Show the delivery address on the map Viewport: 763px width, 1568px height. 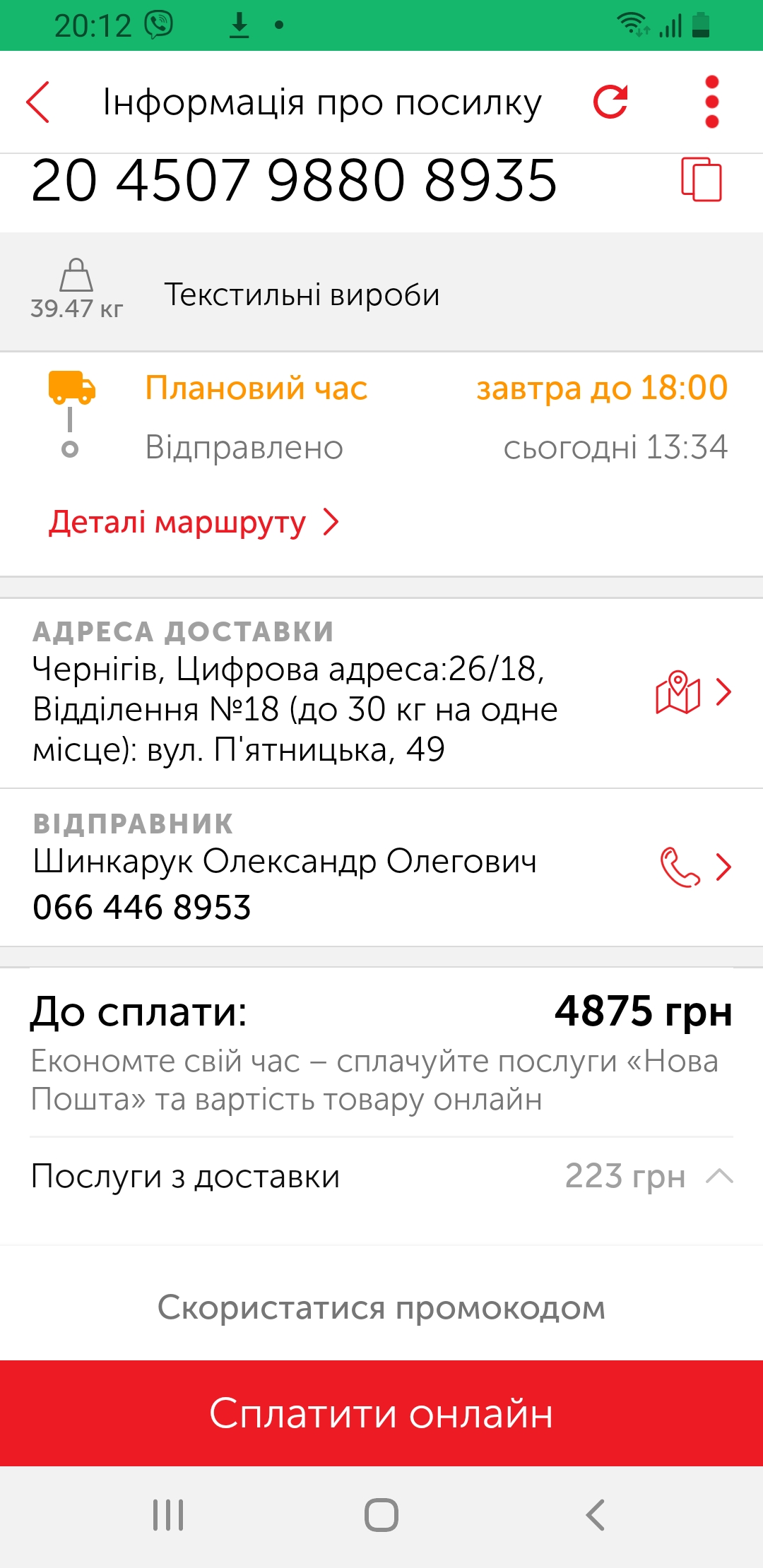(678, 692)
